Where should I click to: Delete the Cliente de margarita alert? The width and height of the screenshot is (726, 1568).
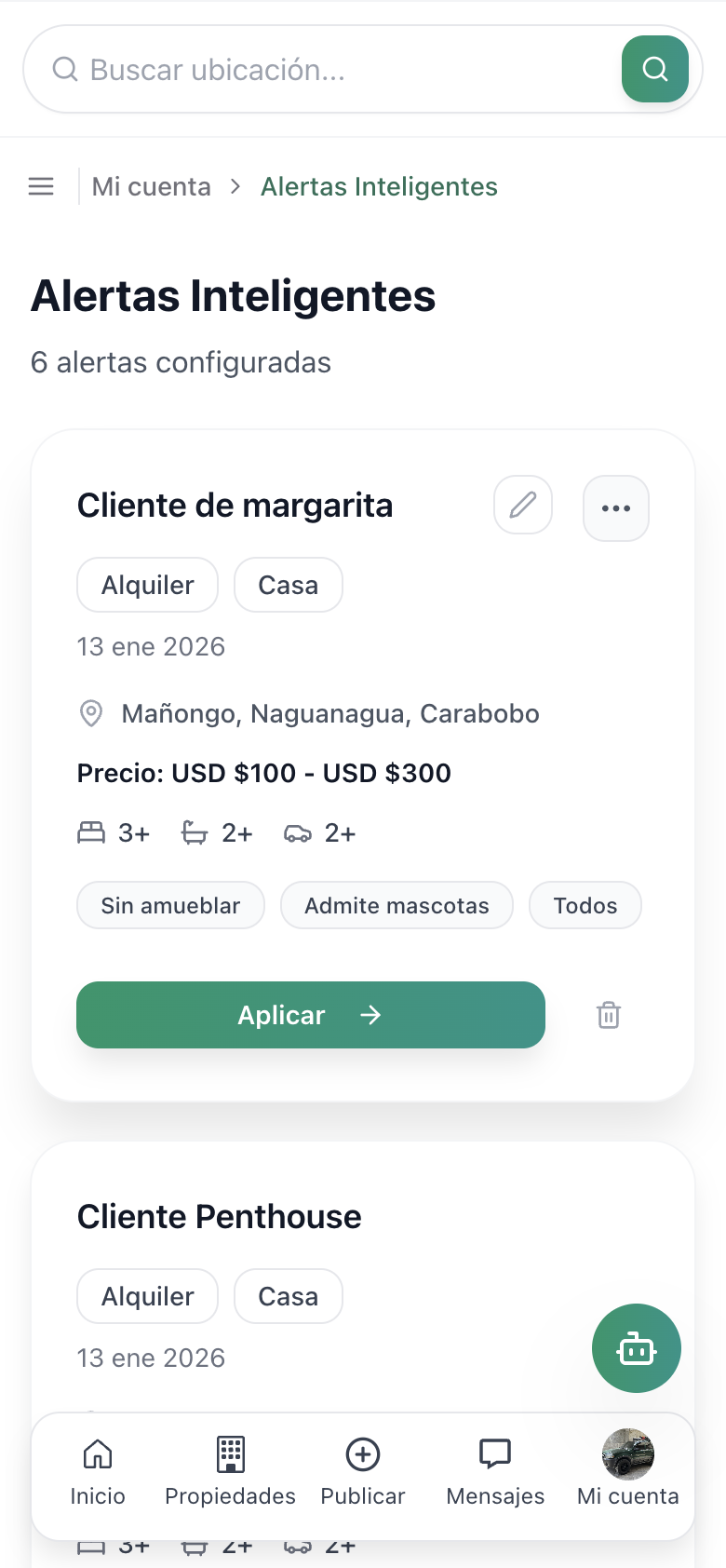click(x=609, y=1015)
